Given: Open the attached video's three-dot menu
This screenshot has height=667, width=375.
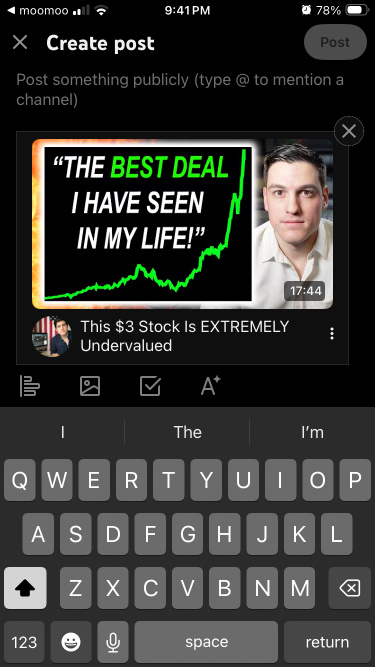Looking at the screenshot, I should tap(332, 334).
